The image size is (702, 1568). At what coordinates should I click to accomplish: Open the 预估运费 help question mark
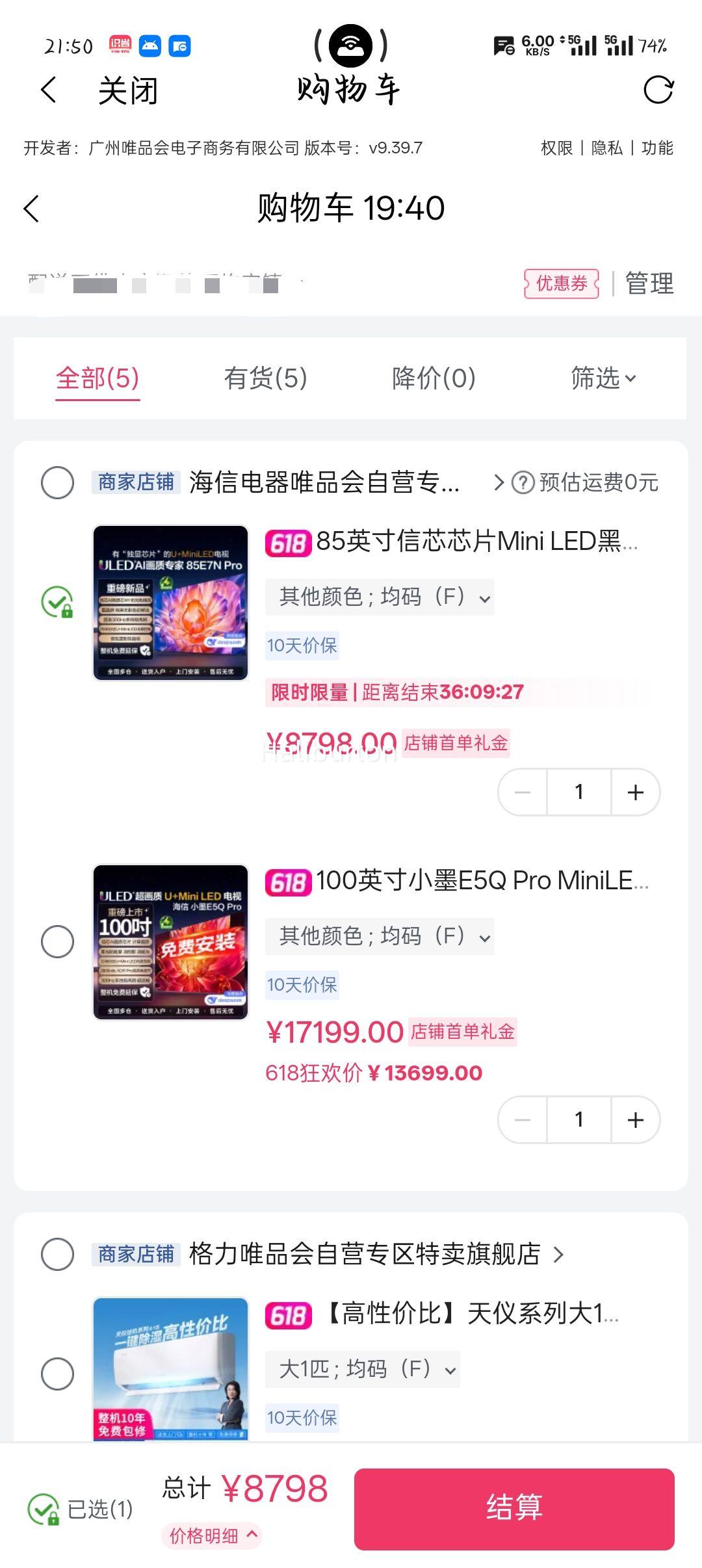tap(522, 482)
